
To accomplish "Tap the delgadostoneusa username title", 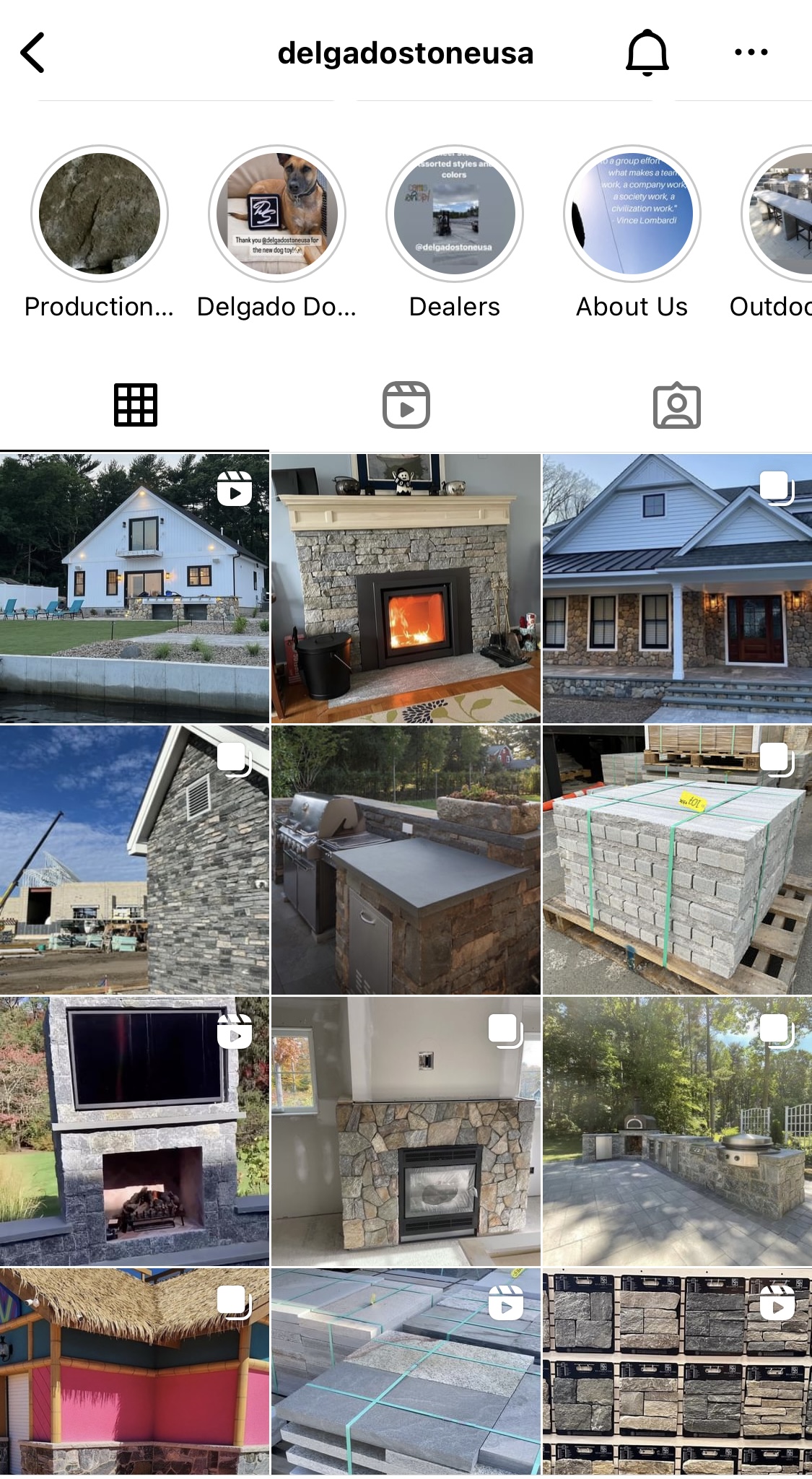I will 406,51.
